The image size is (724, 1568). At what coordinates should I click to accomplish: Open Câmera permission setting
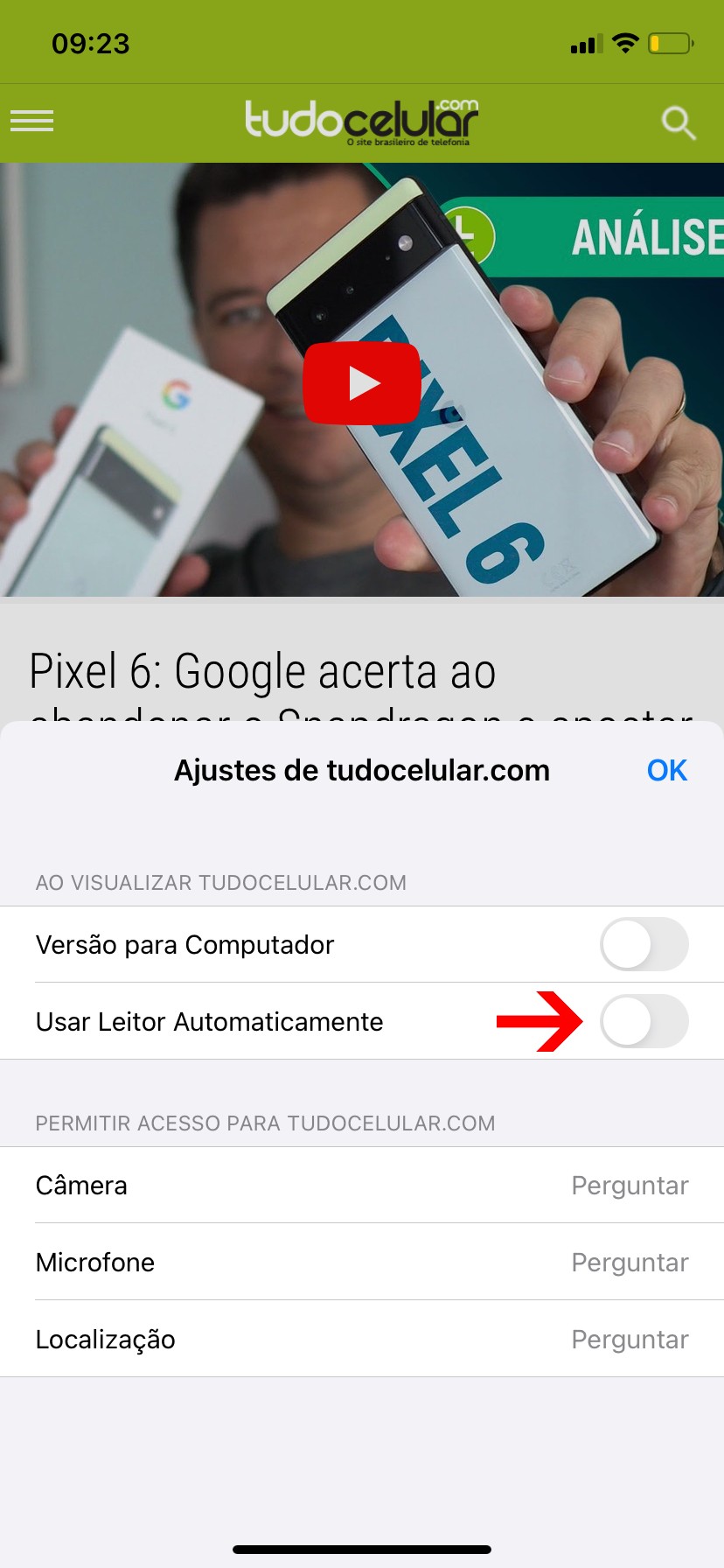point(362,1186)
